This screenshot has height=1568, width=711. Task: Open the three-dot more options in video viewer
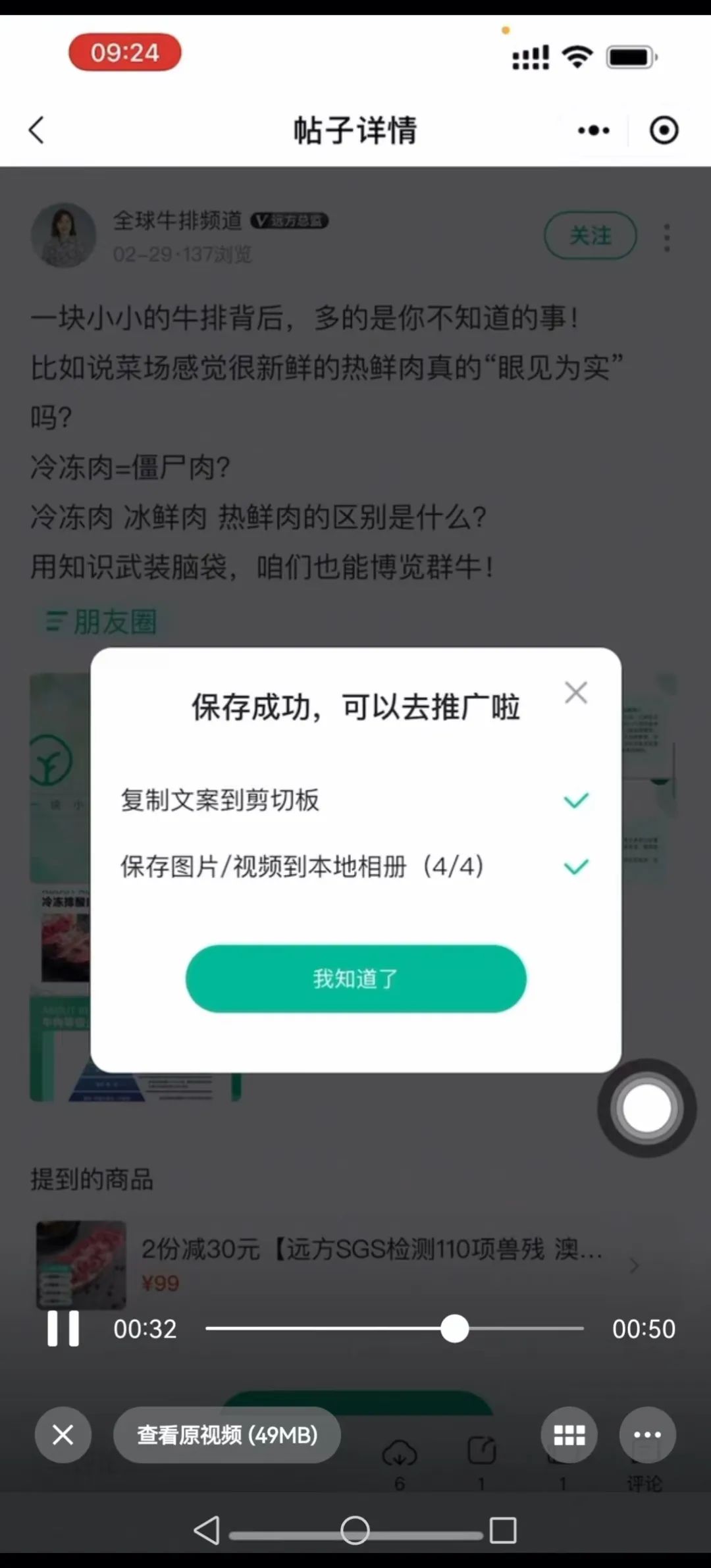point(647,1435)
